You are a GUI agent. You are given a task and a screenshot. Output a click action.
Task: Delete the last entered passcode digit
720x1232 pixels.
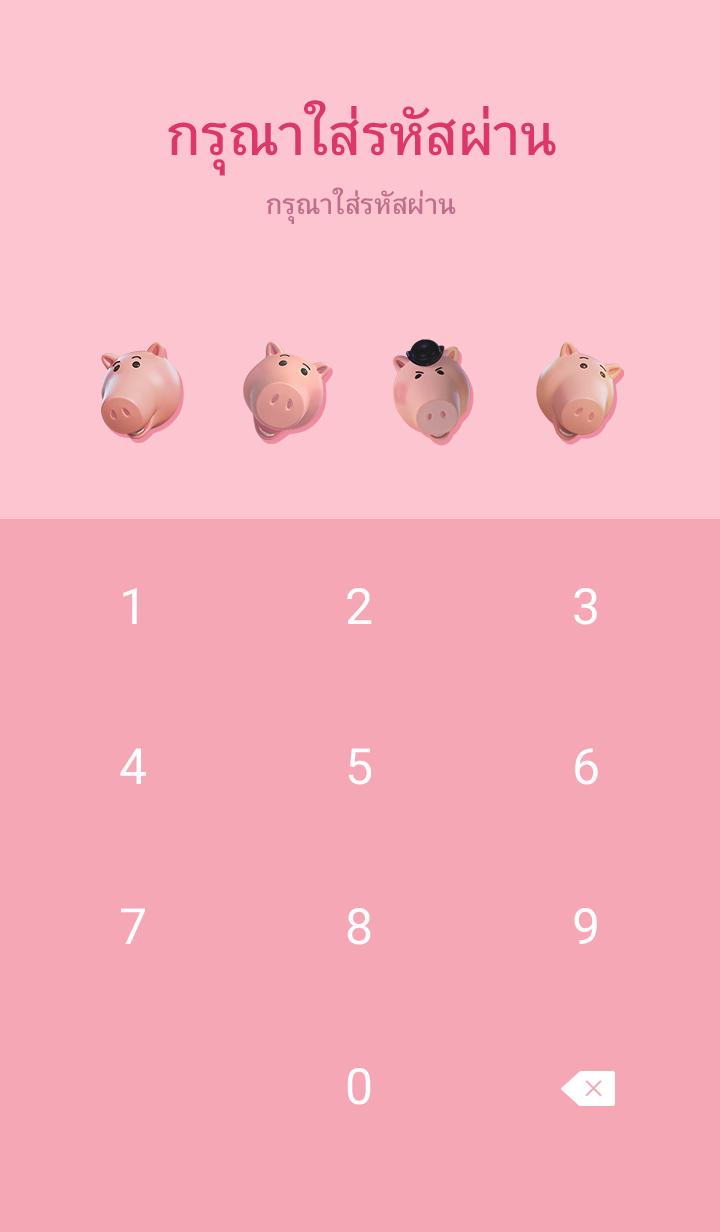[589, 1088]
